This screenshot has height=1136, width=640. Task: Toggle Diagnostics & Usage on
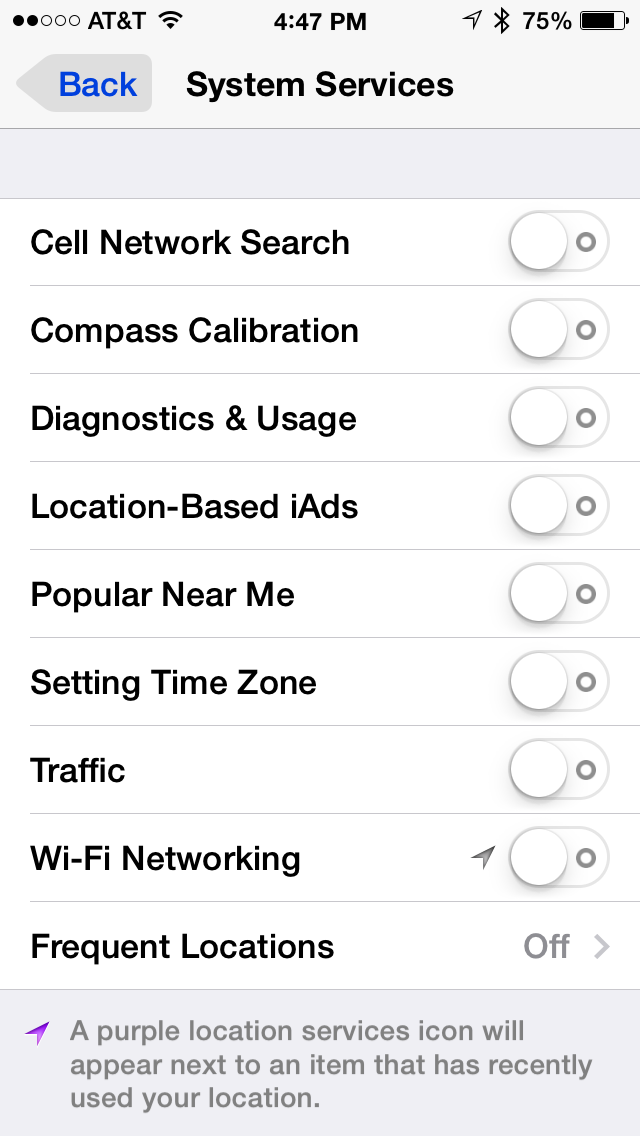tap(559, 418)
